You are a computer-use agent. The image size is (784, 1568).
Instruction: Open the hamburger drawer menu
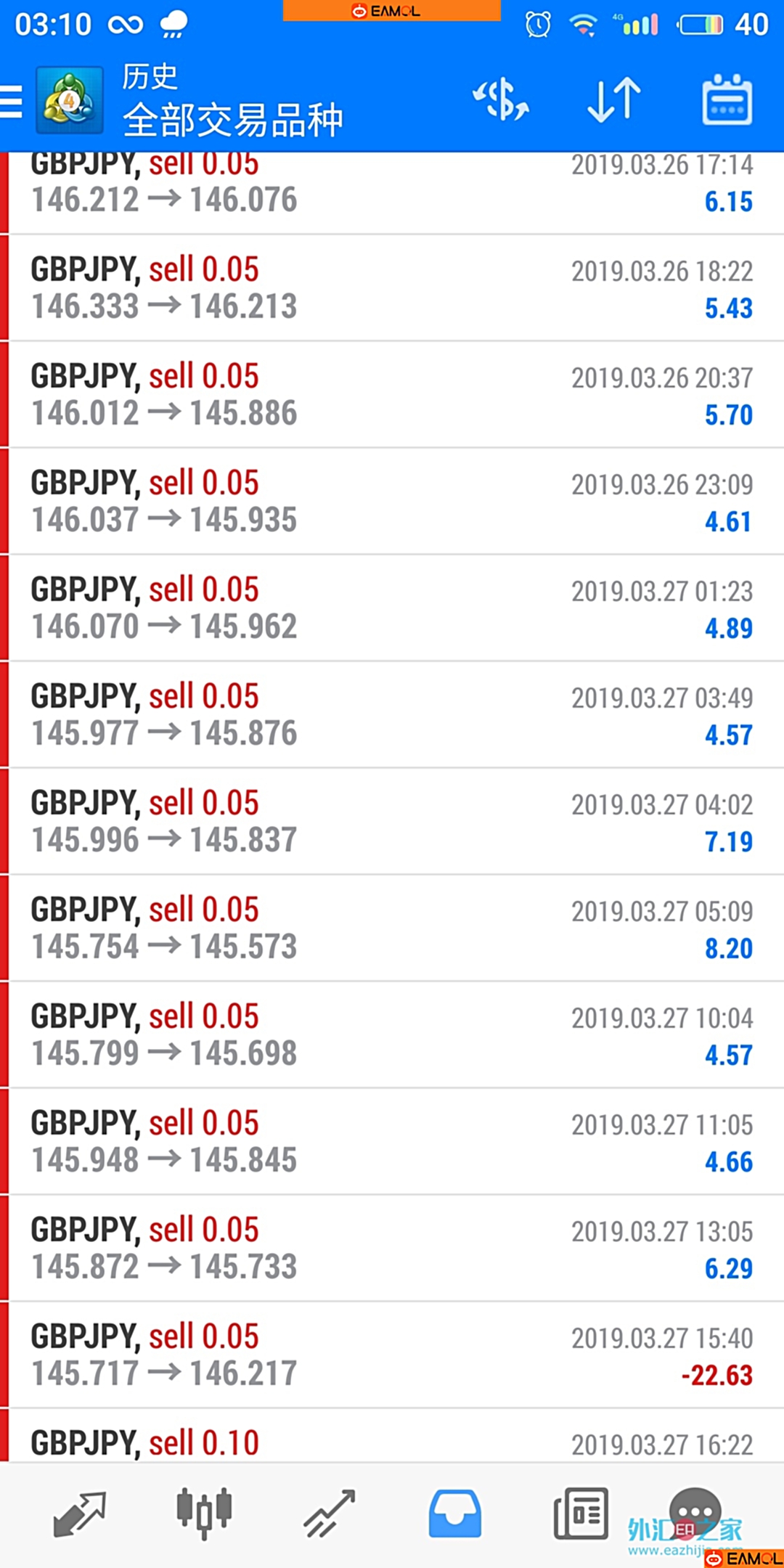[x=12, y=101]
